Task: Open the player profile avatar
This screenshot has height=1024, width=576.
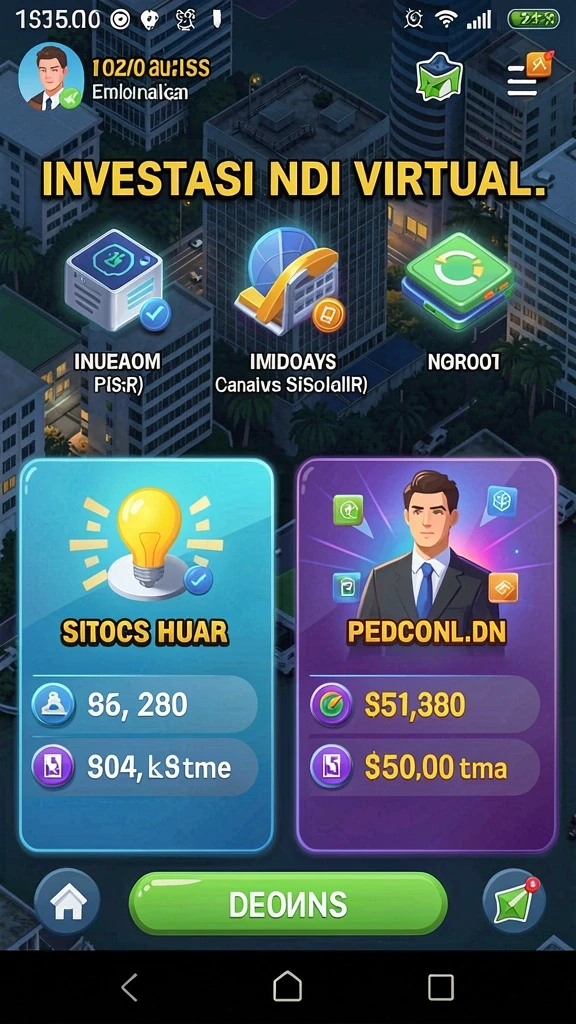Action: pos(51,77)
